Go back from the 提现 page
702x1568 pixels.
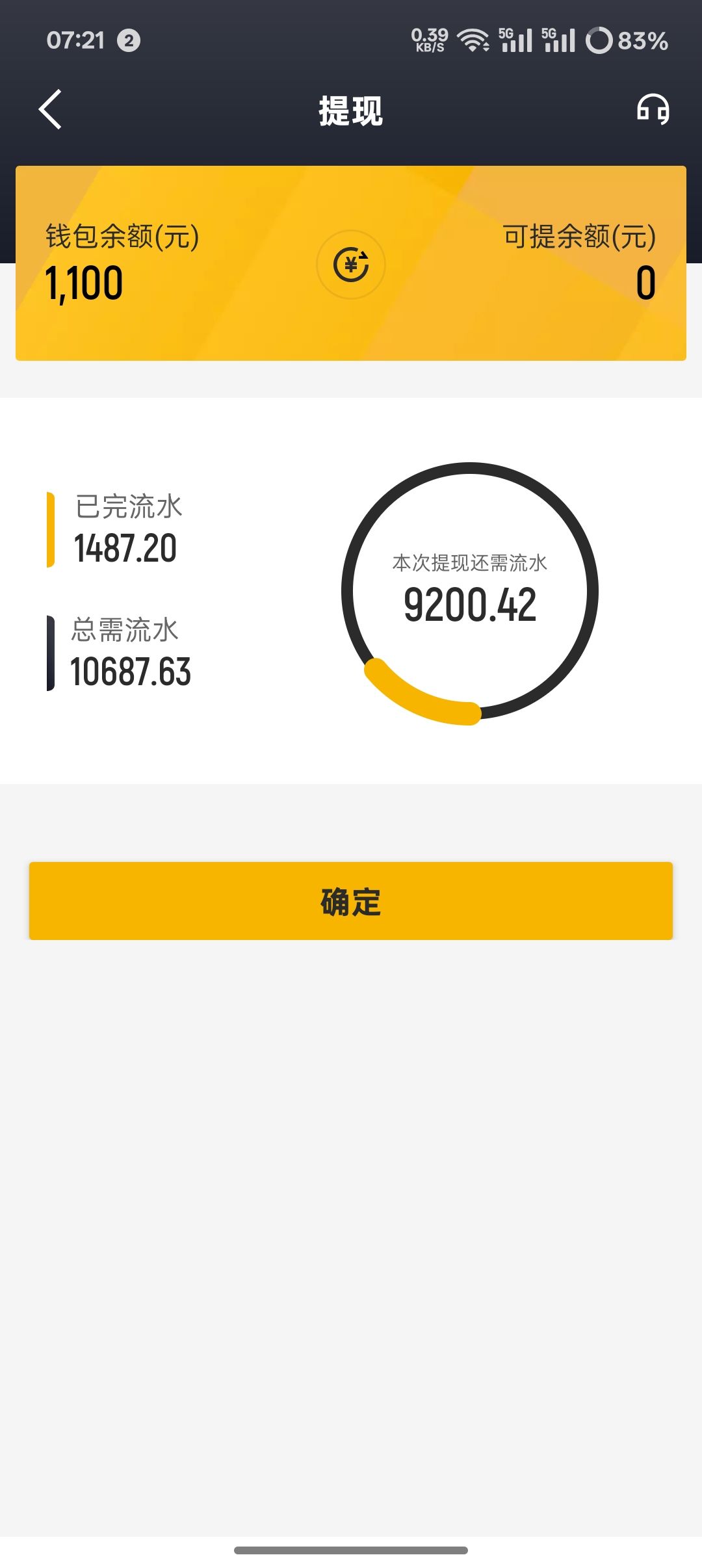pyautogui.click(x=51, y=109)
